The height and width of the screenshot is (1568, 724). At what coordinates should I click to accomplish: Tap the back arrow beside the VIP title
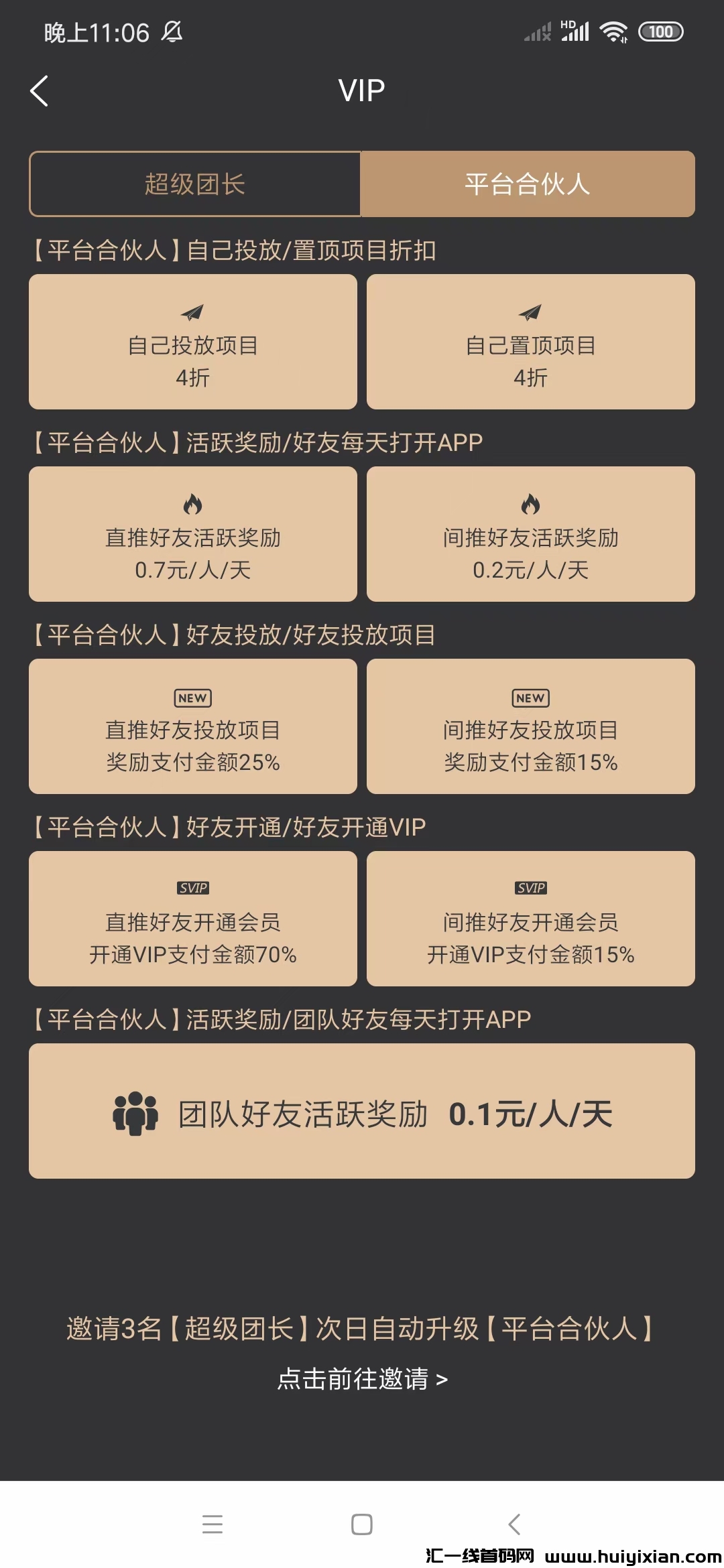(40, 91)
